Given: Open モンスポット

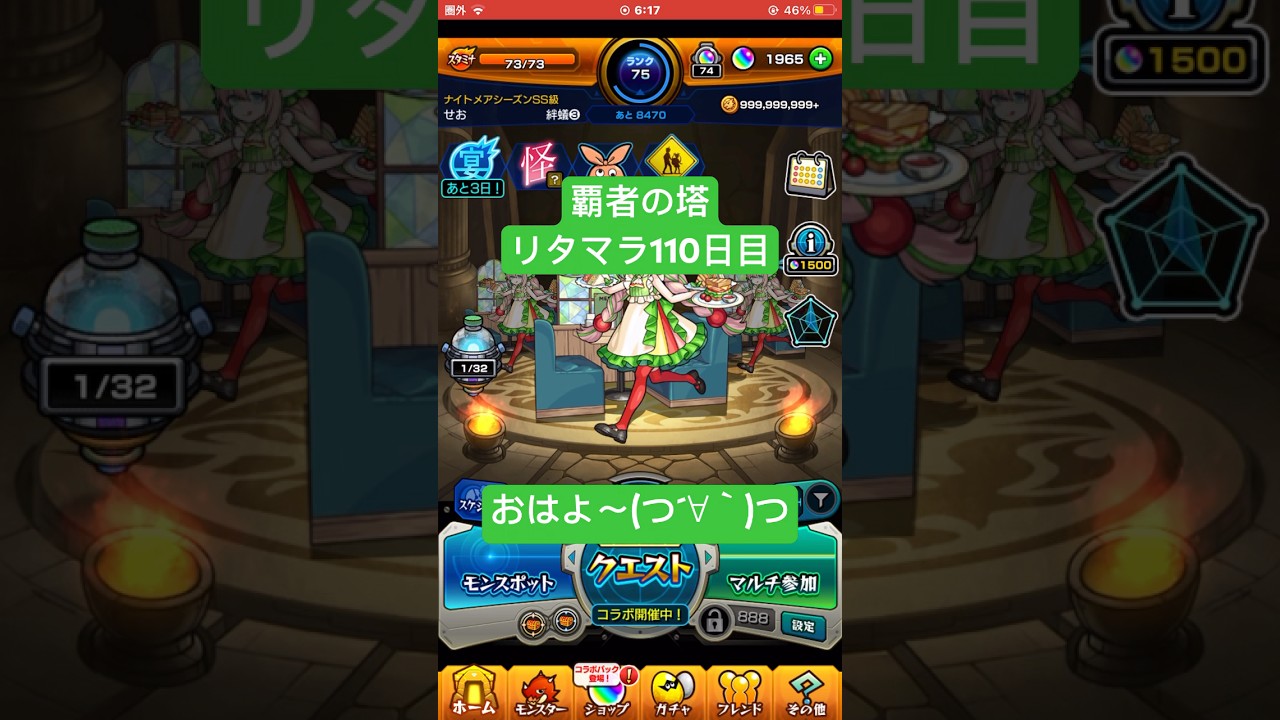Looking at the screenshot, I should [507, 583].
